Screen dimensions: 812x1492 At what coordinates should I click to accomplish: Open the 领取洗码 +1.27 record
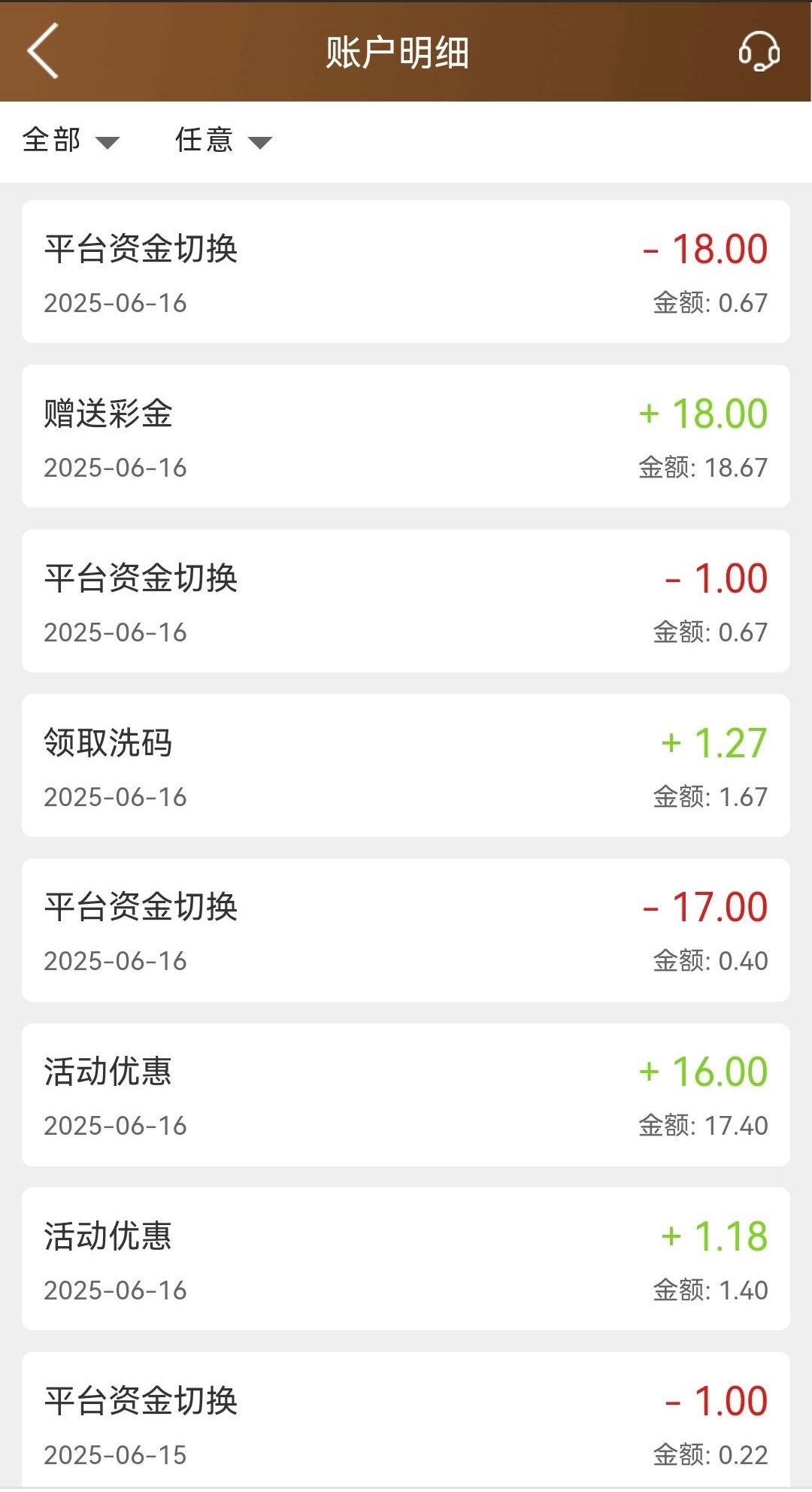coord(406,766)
